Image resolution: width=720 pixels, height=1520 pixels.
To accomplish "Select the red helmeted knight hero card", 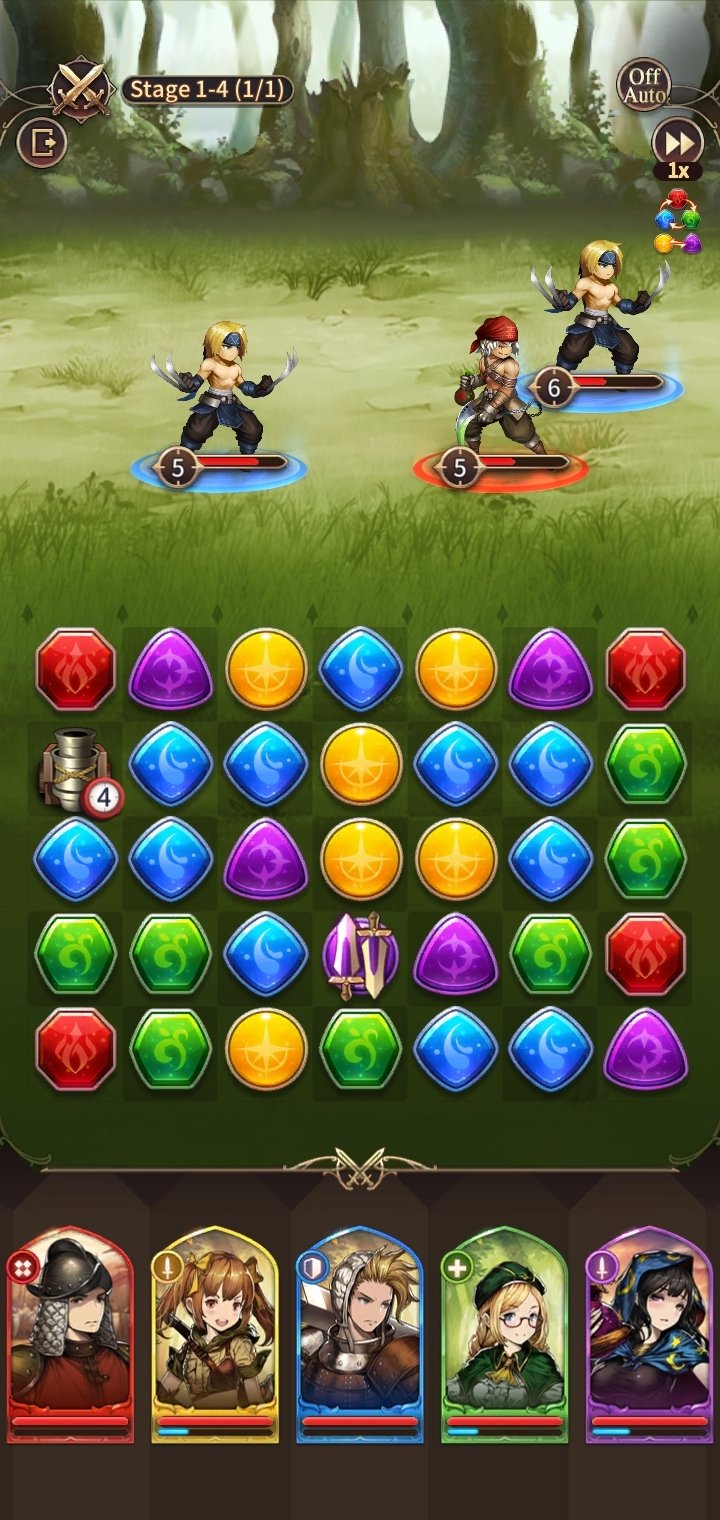I will point(70,1334).
